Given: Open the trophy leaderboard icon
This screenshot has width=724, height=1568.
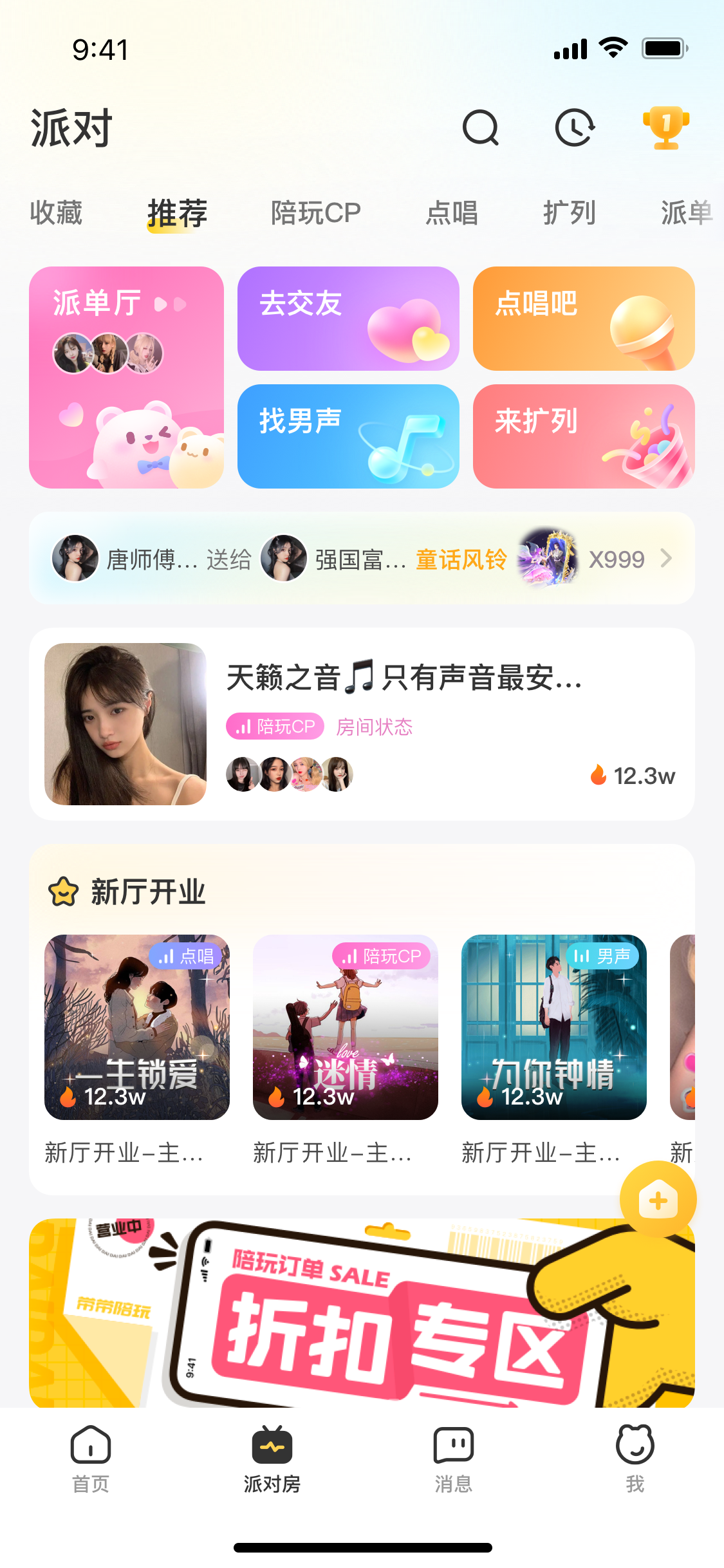Looking at the screenshot, I should [665, 128].
